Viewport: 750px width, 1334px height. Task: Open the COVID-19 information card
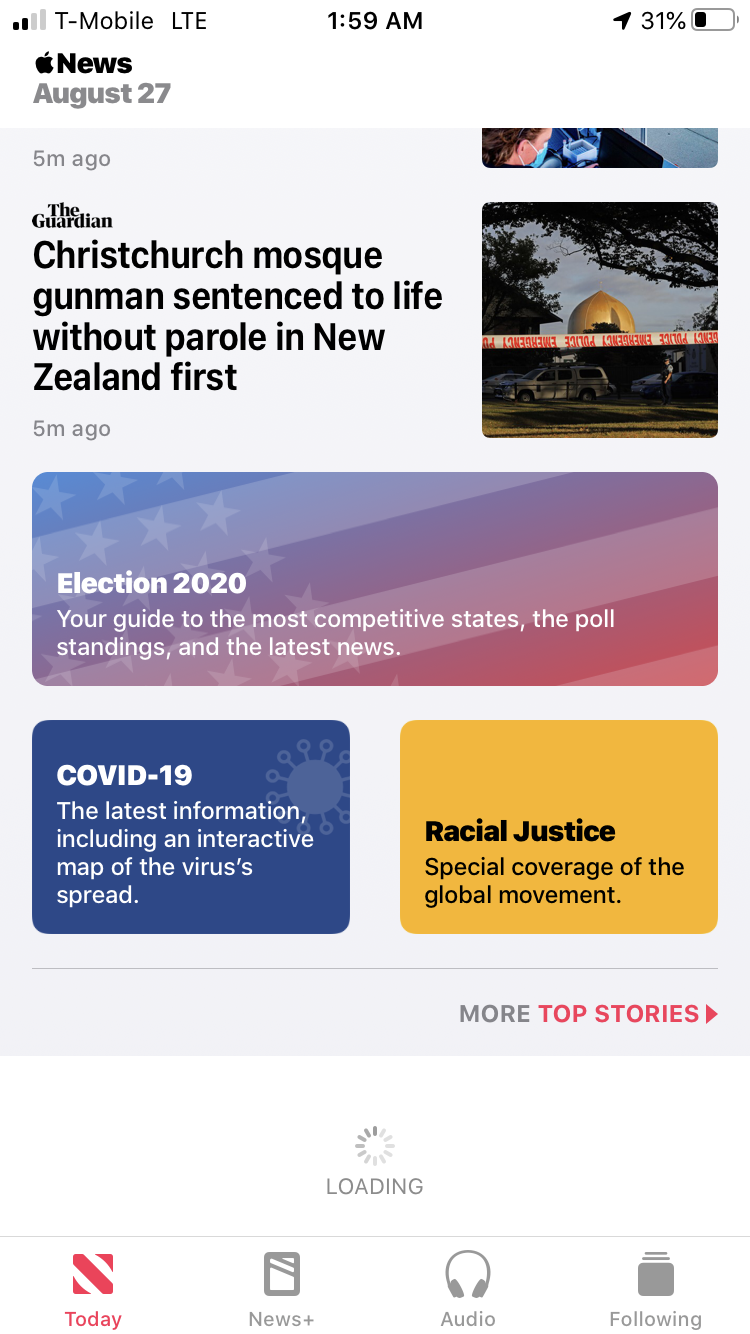tap(191, 827)
